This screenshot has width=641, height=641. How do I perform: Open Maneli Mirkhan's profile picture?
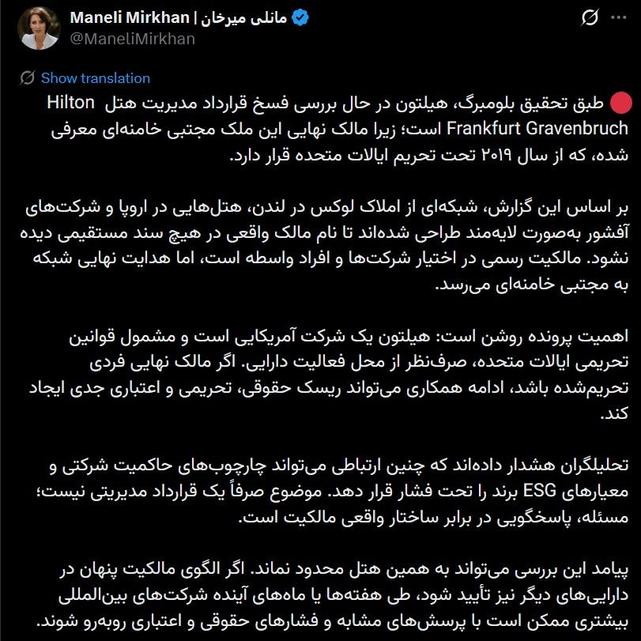(38, 28)
